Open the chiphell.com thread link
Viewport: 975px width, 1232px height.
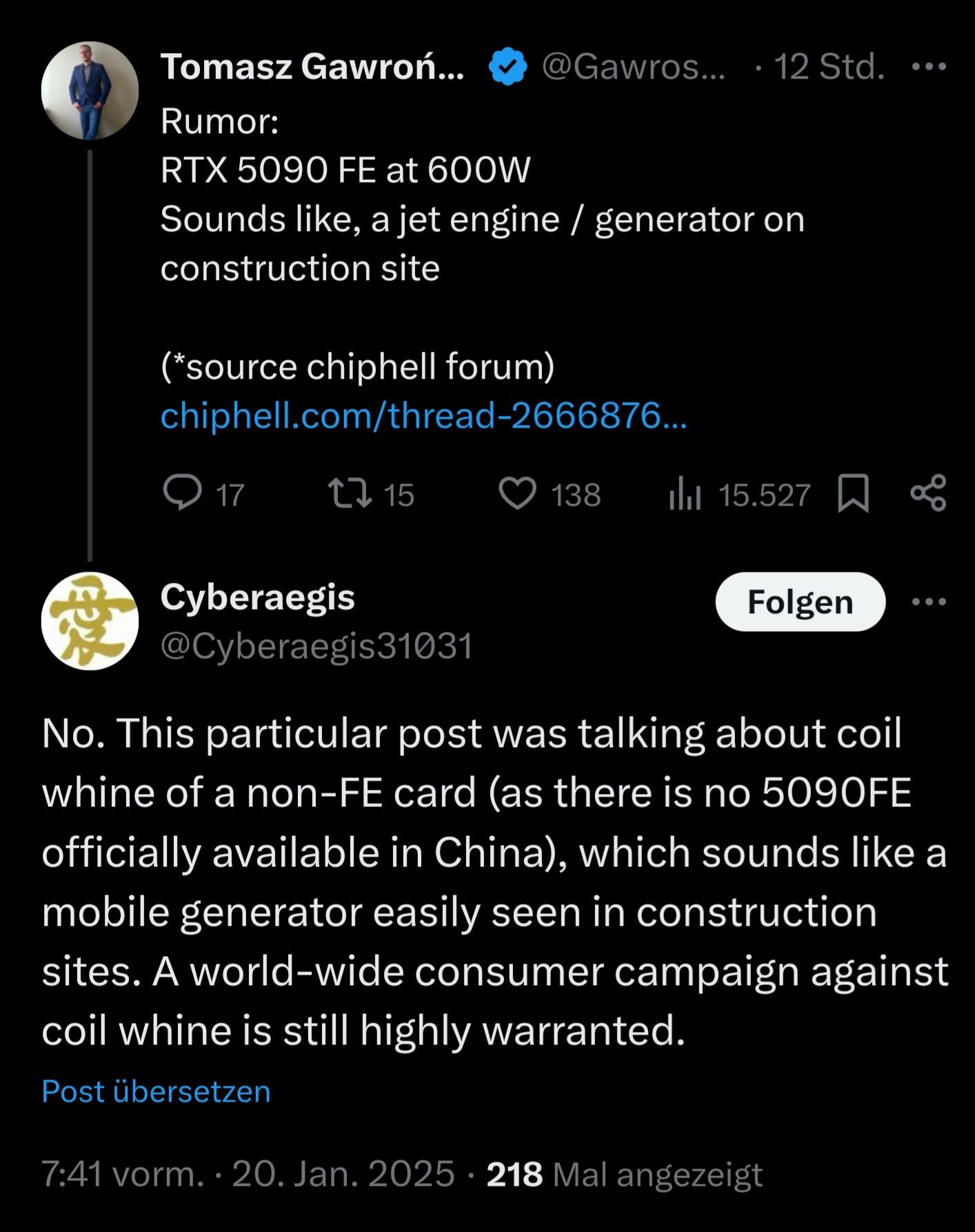tap(423, 416)
